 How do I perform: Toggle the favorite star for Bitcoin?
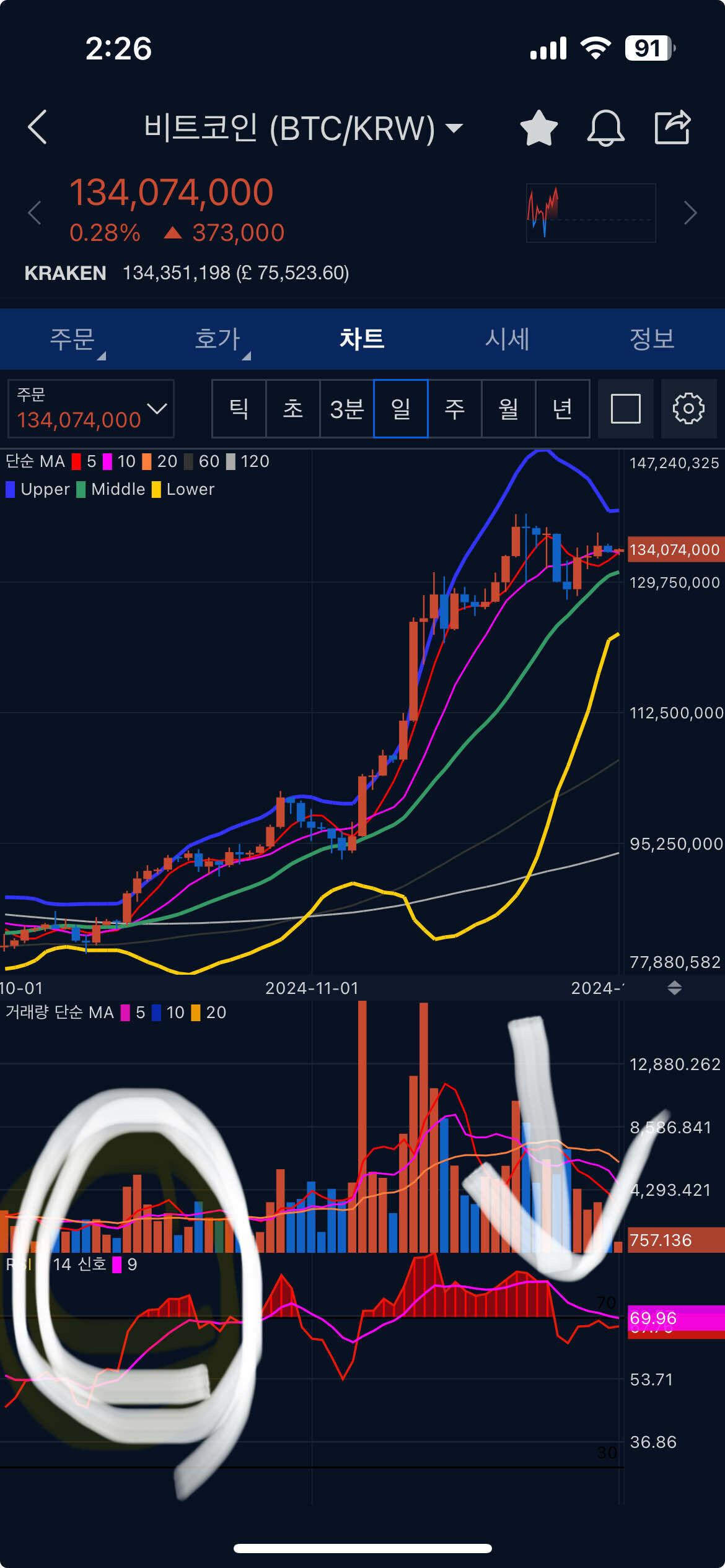coord(538,128)
